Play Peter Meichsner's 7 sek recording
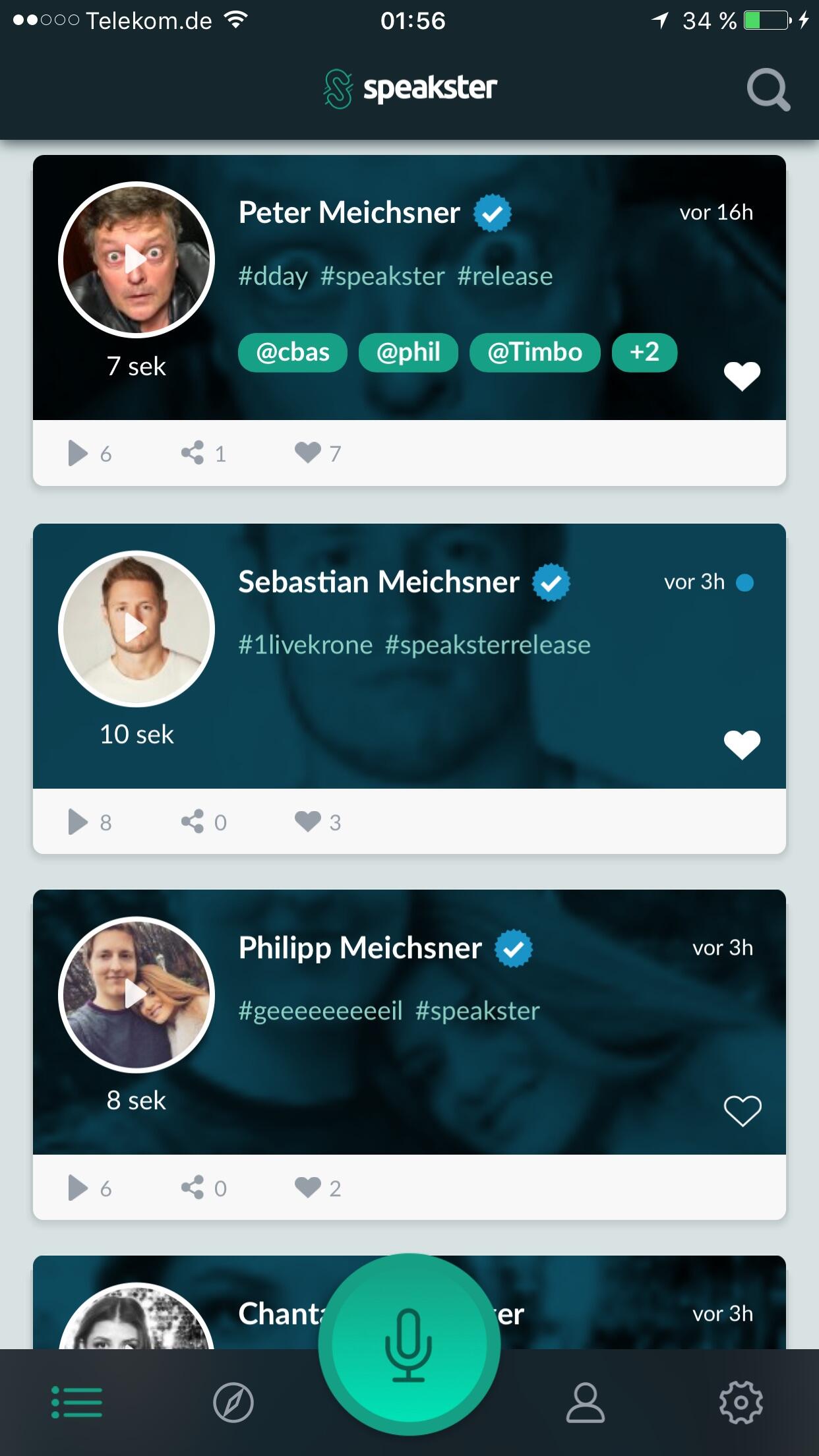This screenshot has width=819, height=1456. (x=136, y=259)
